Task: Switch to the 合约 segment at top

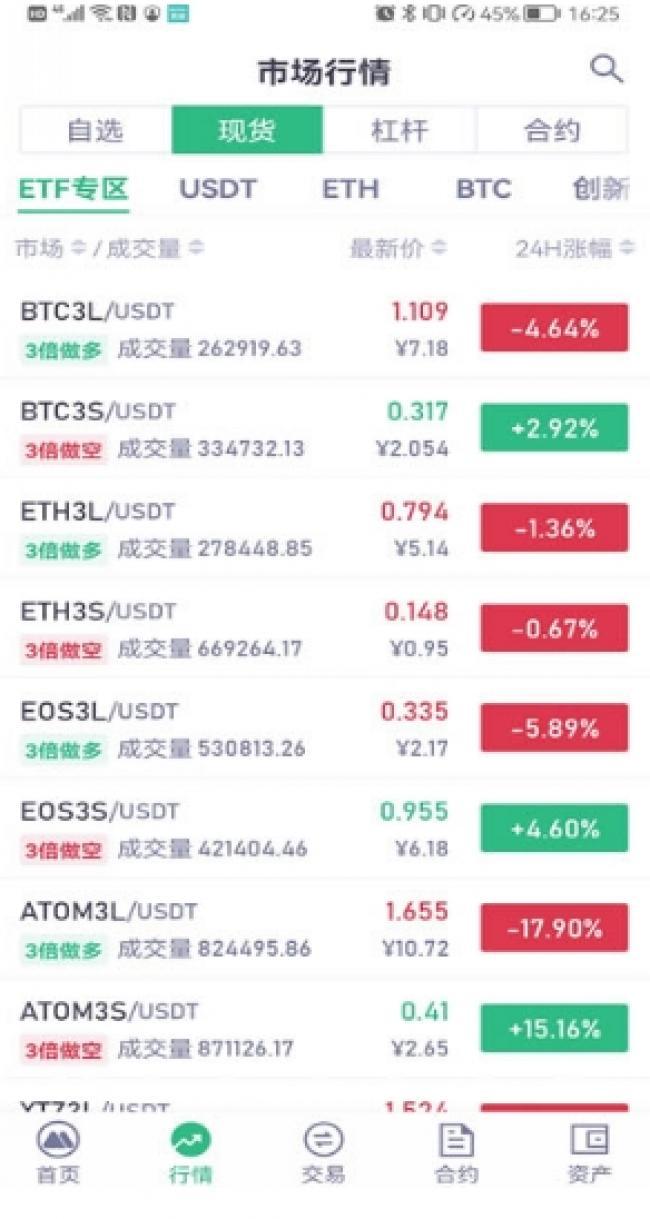Action: coord(552,130)
